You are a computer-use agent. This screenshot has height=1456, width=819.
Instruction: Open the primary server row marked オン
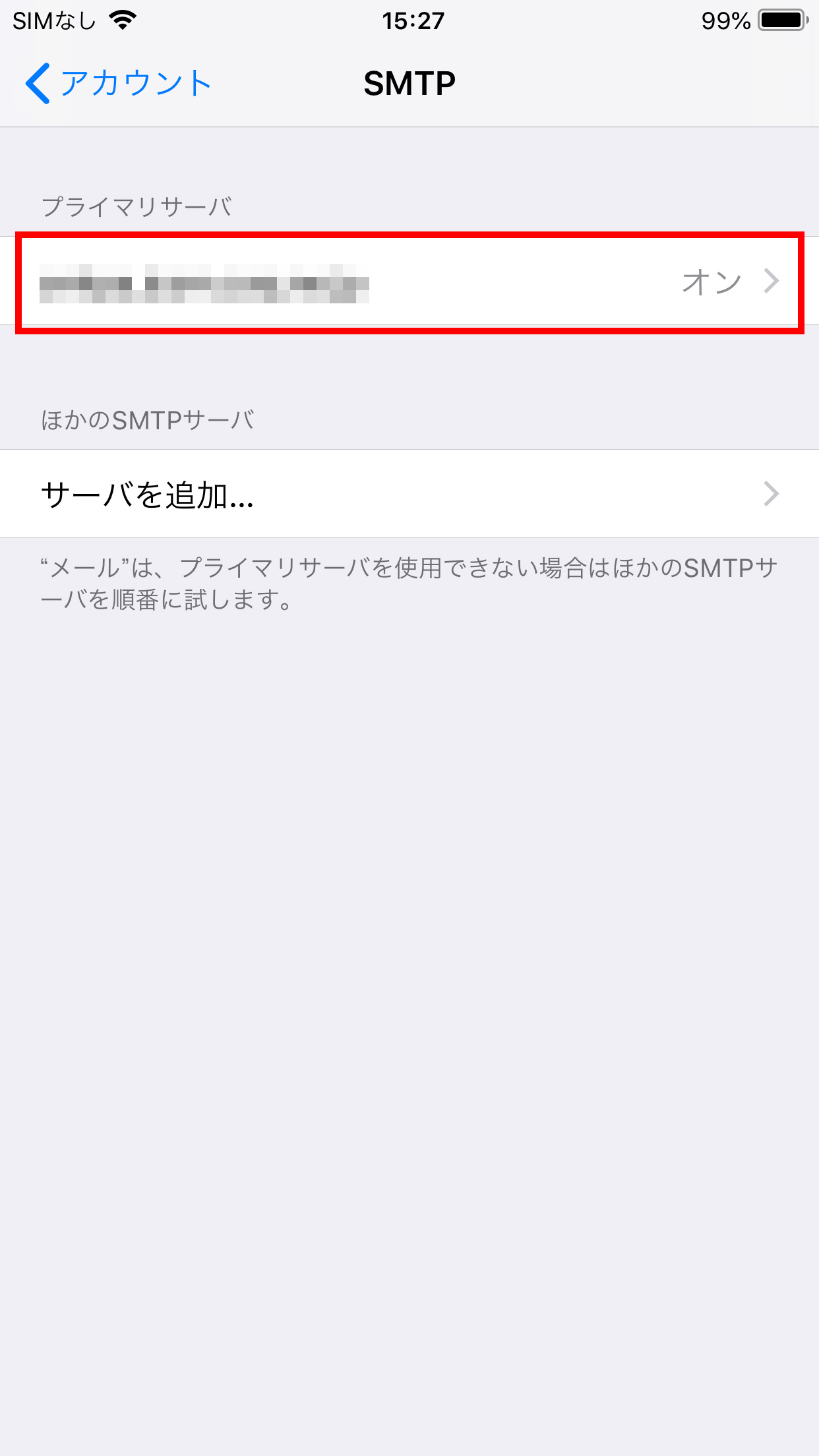tap(409, 281)
